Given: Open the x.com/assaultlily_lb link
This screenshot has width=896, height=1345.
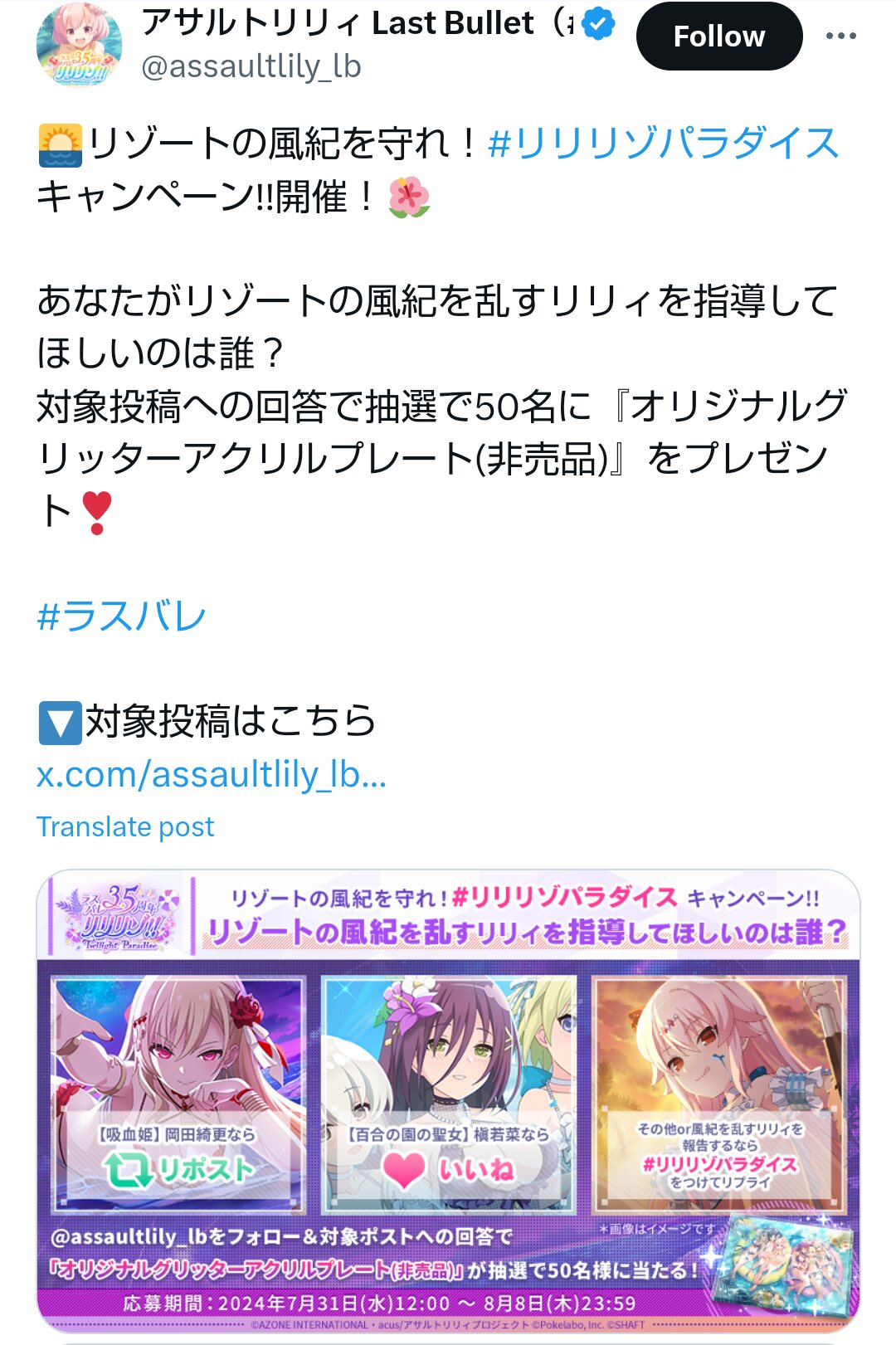Looking at the screenshot, I should click(212, 774).
